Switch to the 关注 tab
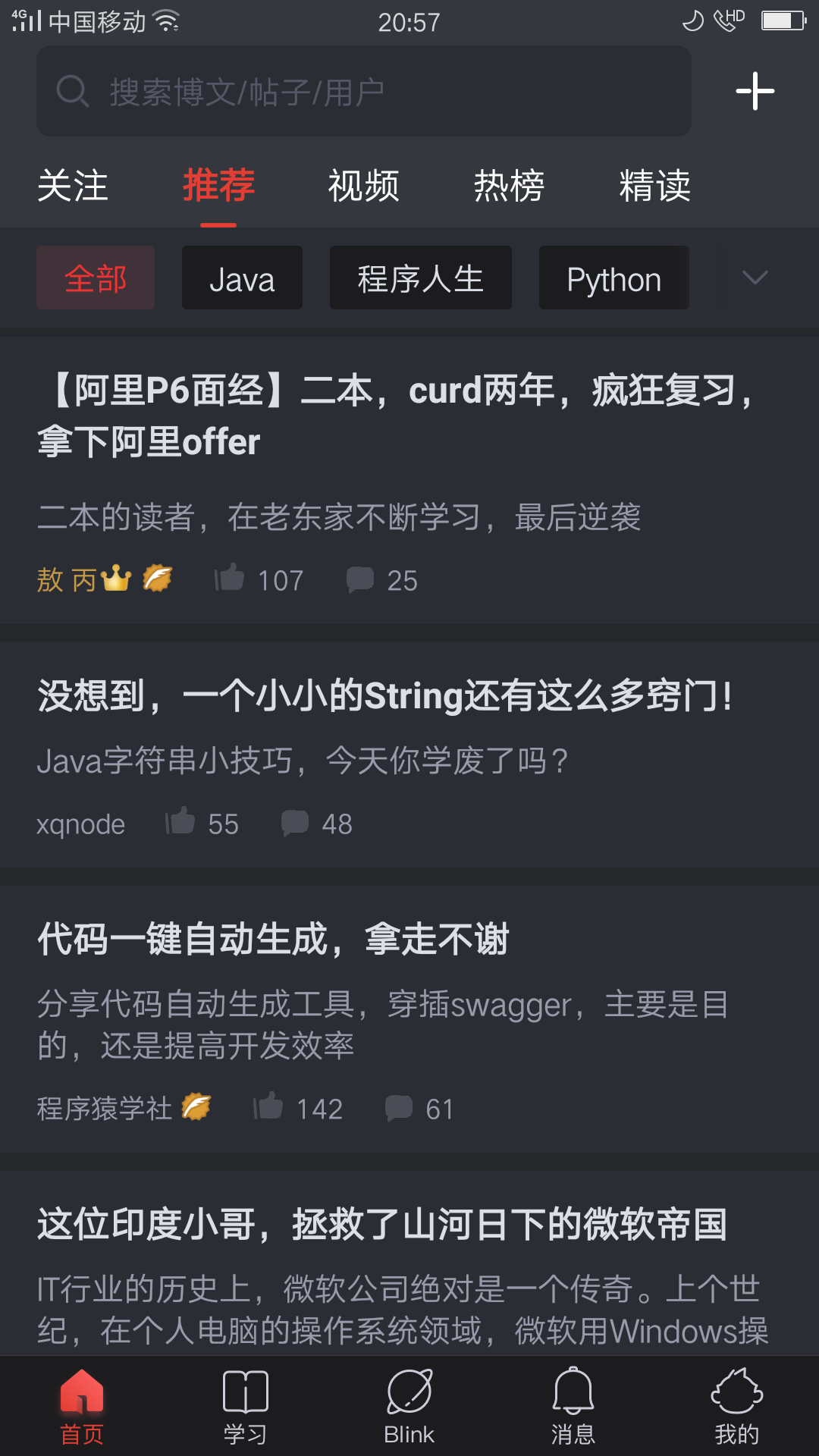Screen dimensions: 819x1456 click(x=73, y=186)
